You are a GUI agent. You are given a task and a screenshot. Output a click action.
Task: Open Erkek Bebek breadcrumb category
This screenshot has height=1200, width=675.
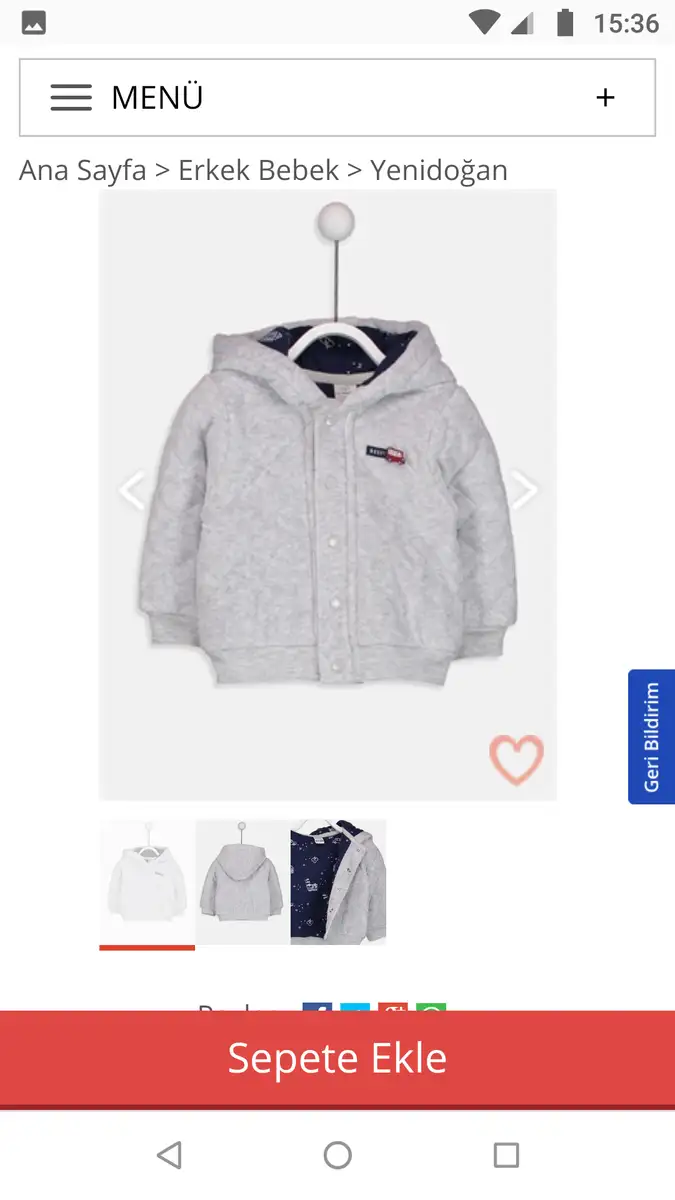(x=259, y=170)
